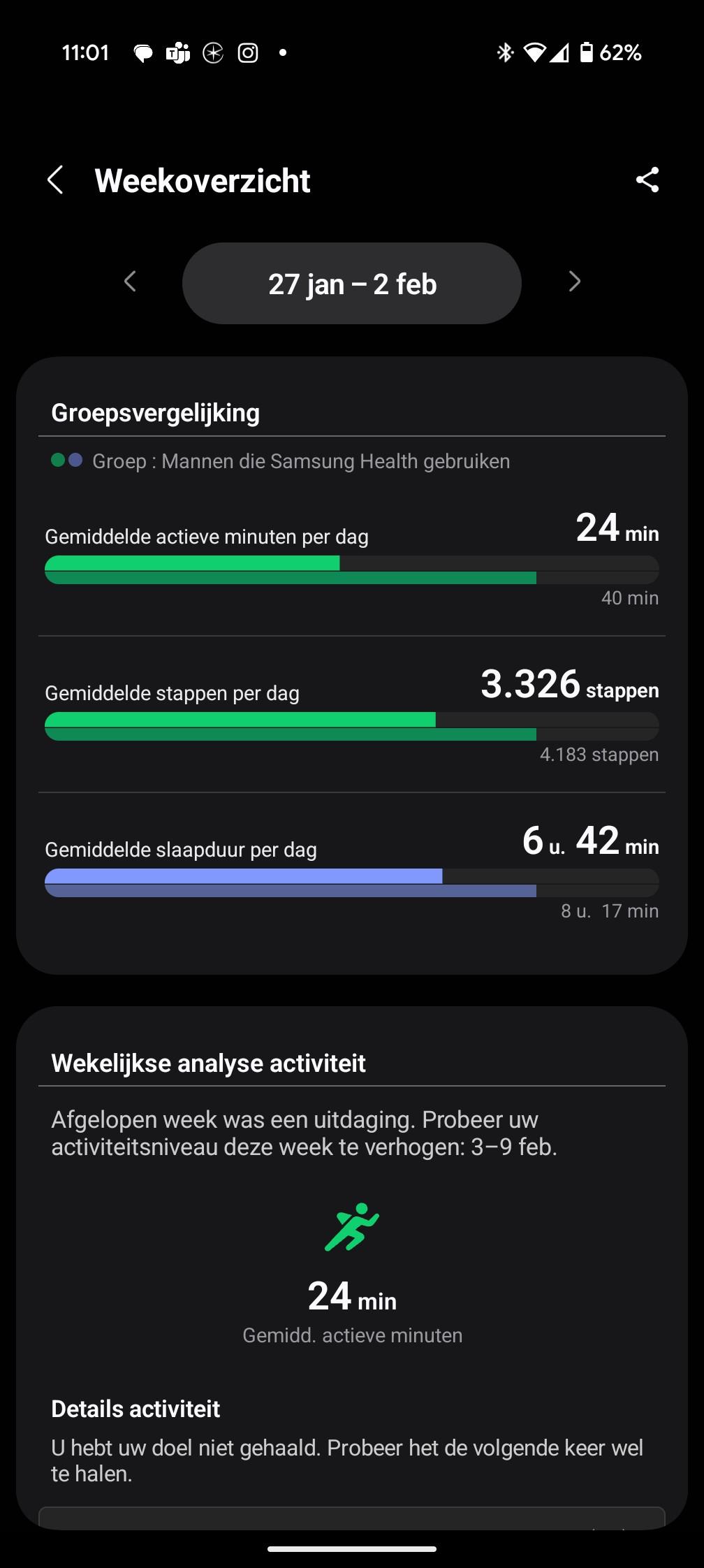This screenshot has width=704, height=1568.
Task: Go back from Weekoverzicht
Action: pyautogui.click(x=55, y=180)
